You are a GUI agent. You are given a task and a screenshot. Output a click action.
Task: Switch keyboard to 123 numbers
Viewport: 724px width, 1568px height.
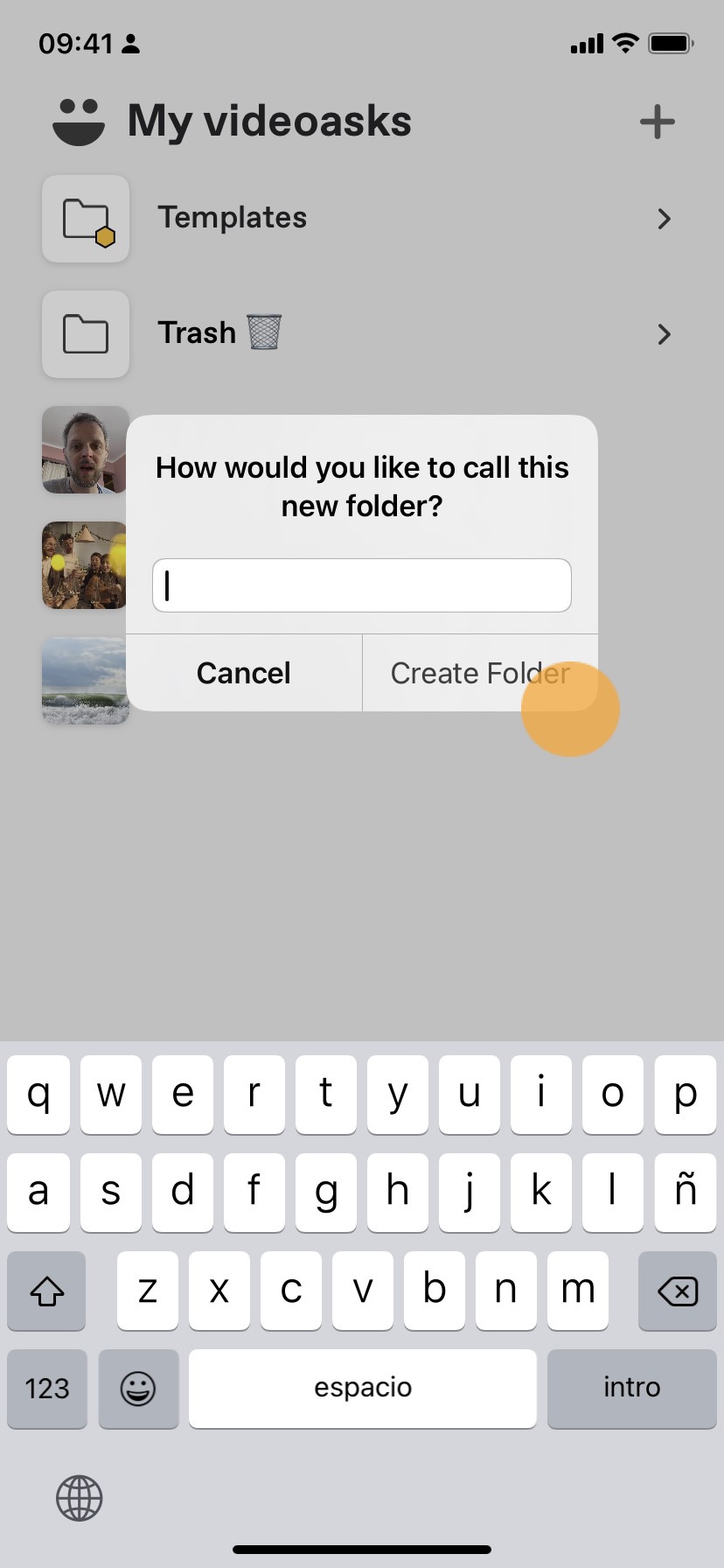point(47,1389)
